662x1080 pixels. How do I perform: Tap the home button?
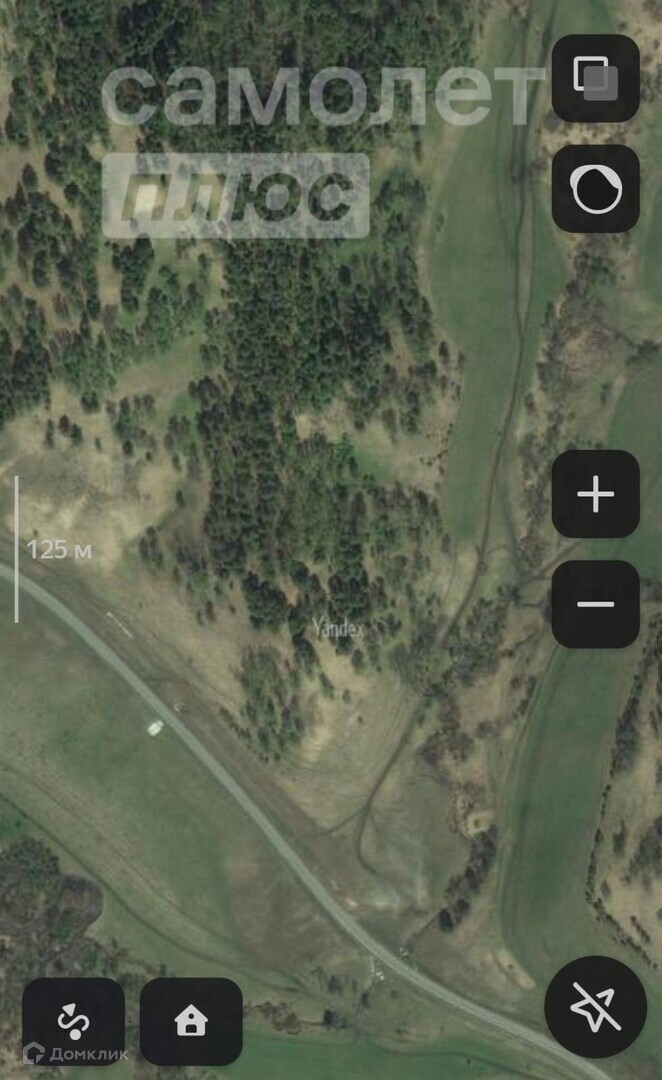coord(191,1021)
